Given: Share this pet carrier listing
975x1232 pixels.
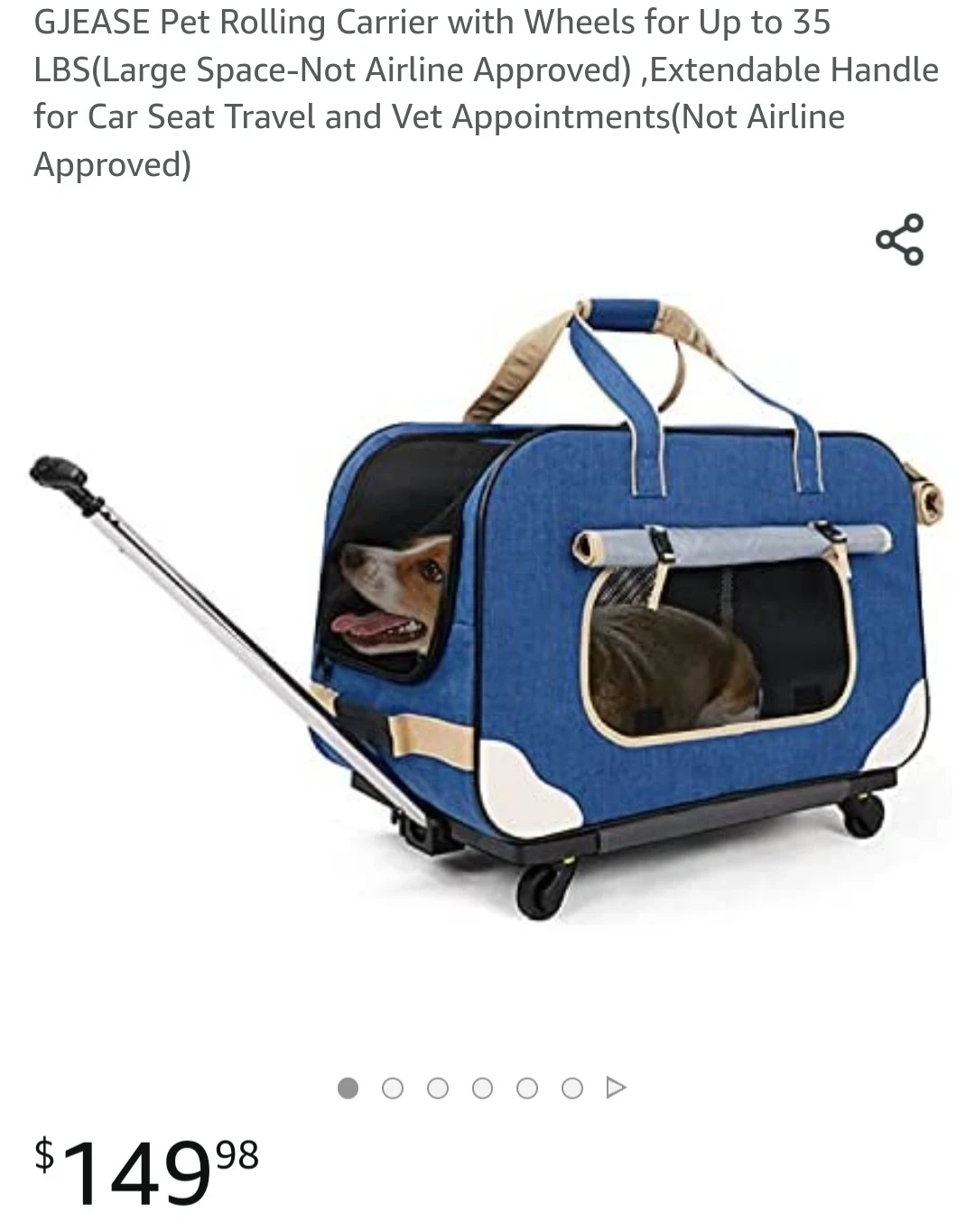Looking at the screenshot, I should pos(899,239).
